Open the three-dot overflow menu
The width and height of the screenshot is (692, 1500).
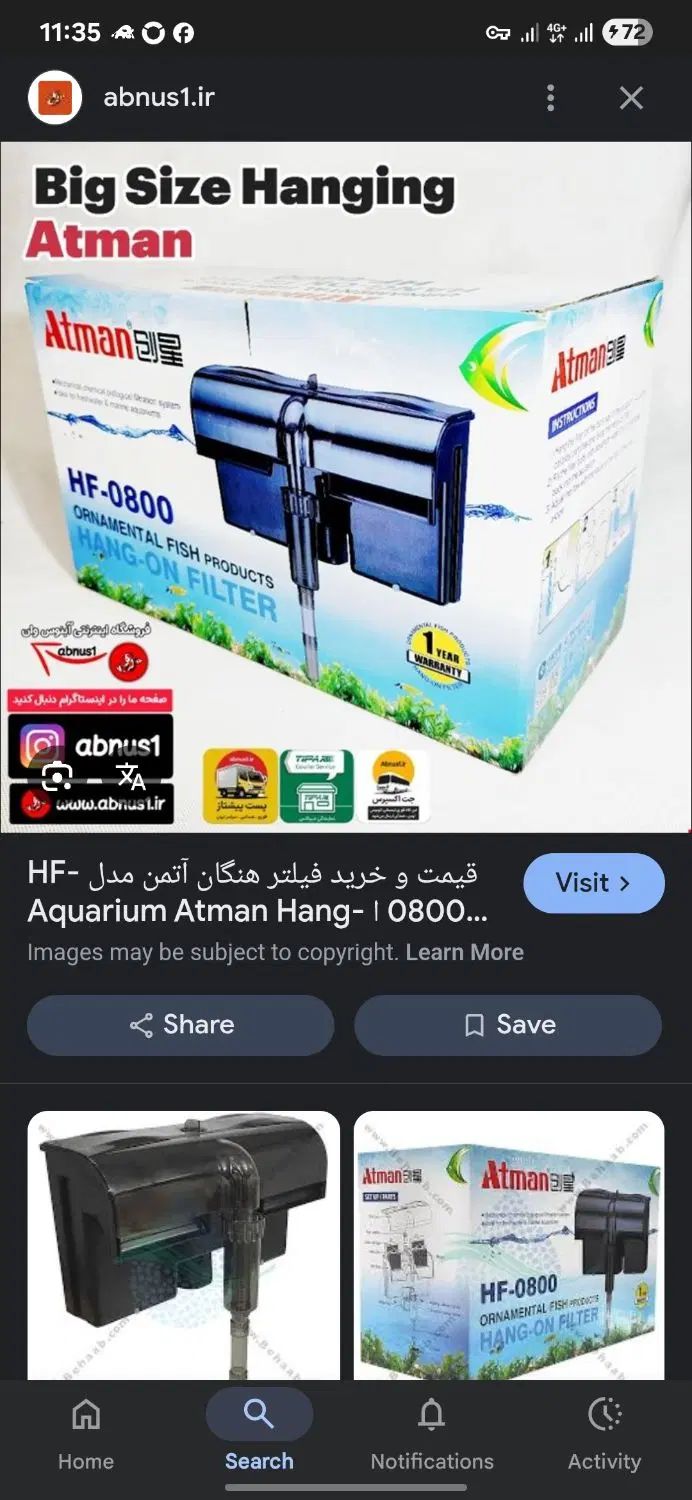(550, 98)
